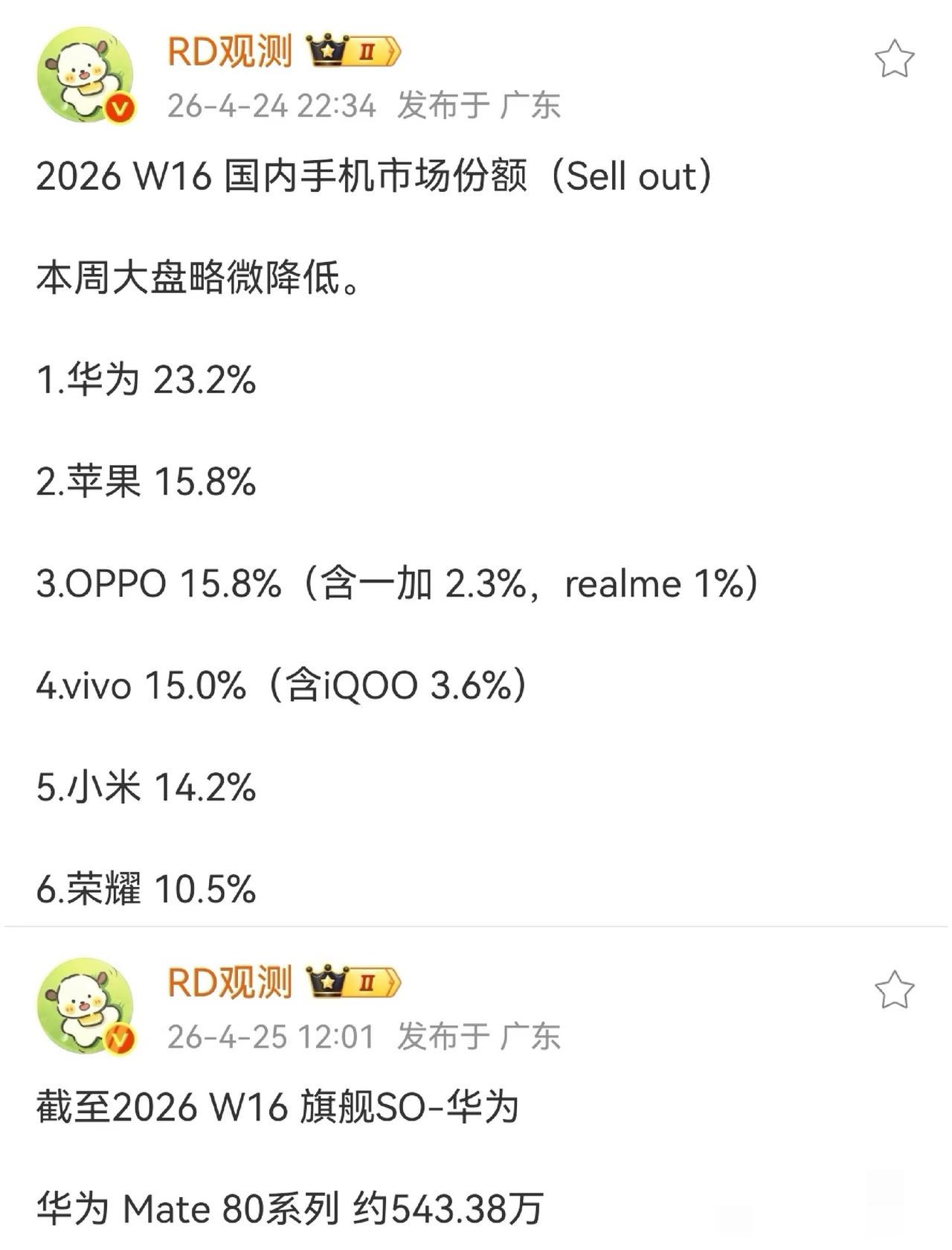
Task: Expand the first post's timestamp details
Action: 269,107
